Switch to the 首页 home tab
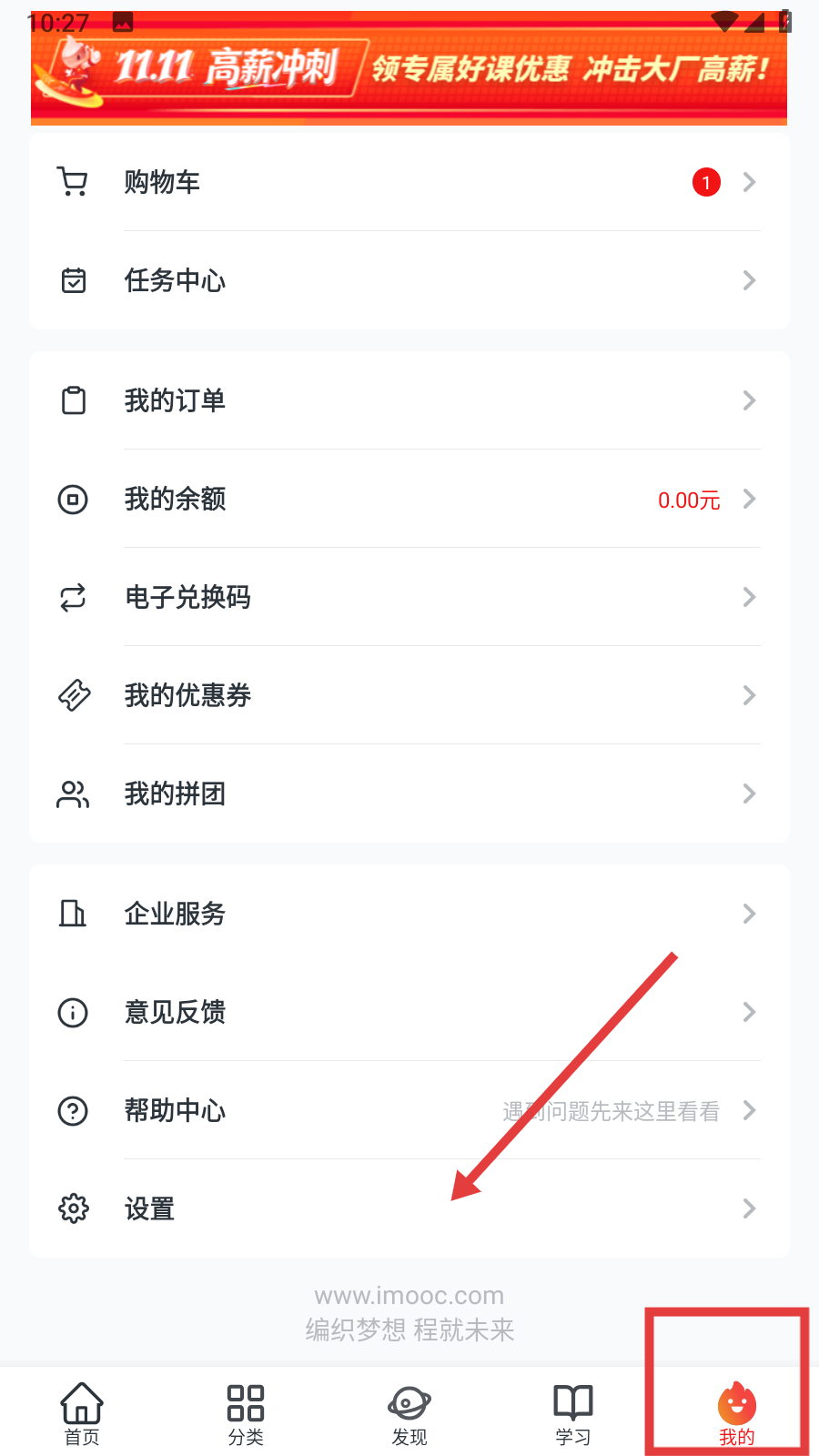The image size is (819, 1456). tap(82, 1413)
